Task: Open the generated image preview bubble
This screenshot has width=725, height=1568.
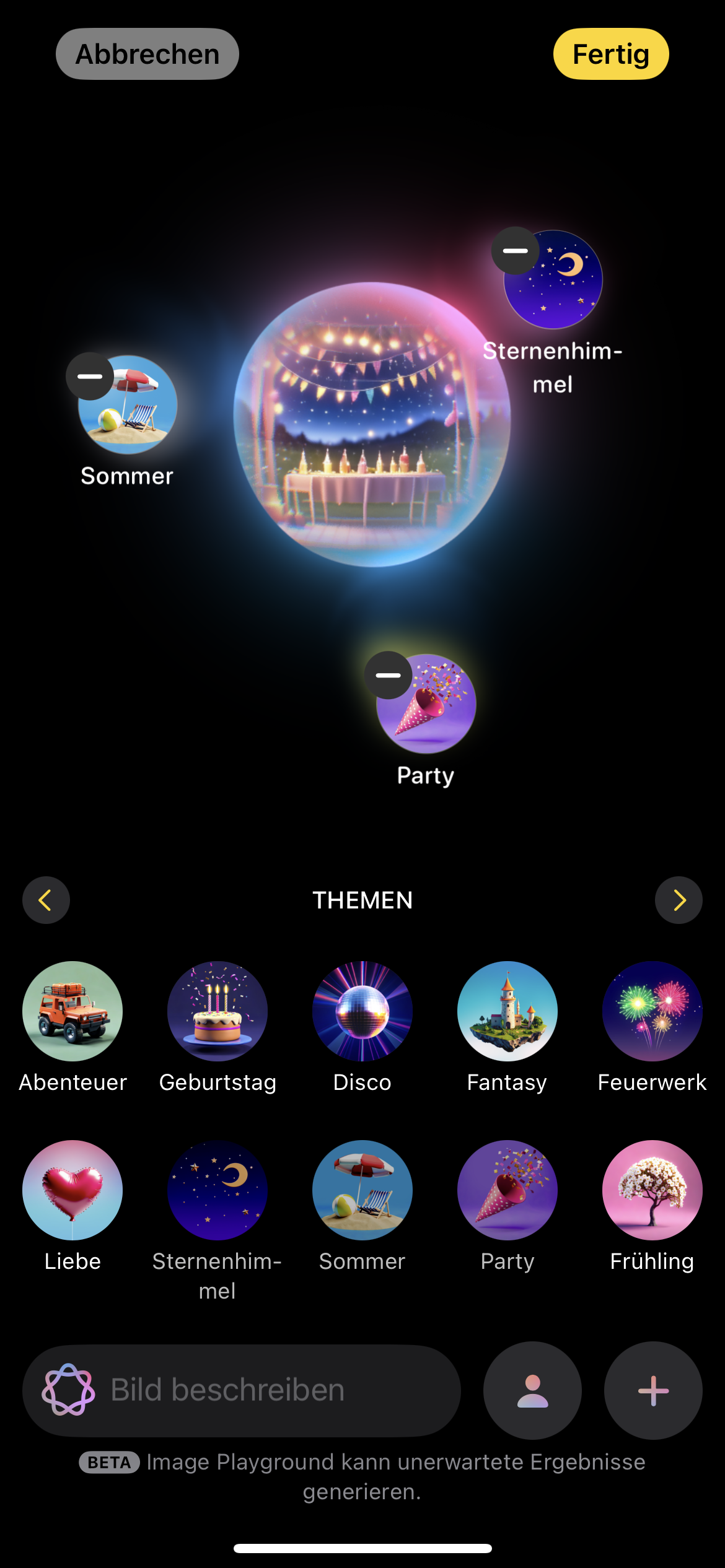Action: point(372,425)
